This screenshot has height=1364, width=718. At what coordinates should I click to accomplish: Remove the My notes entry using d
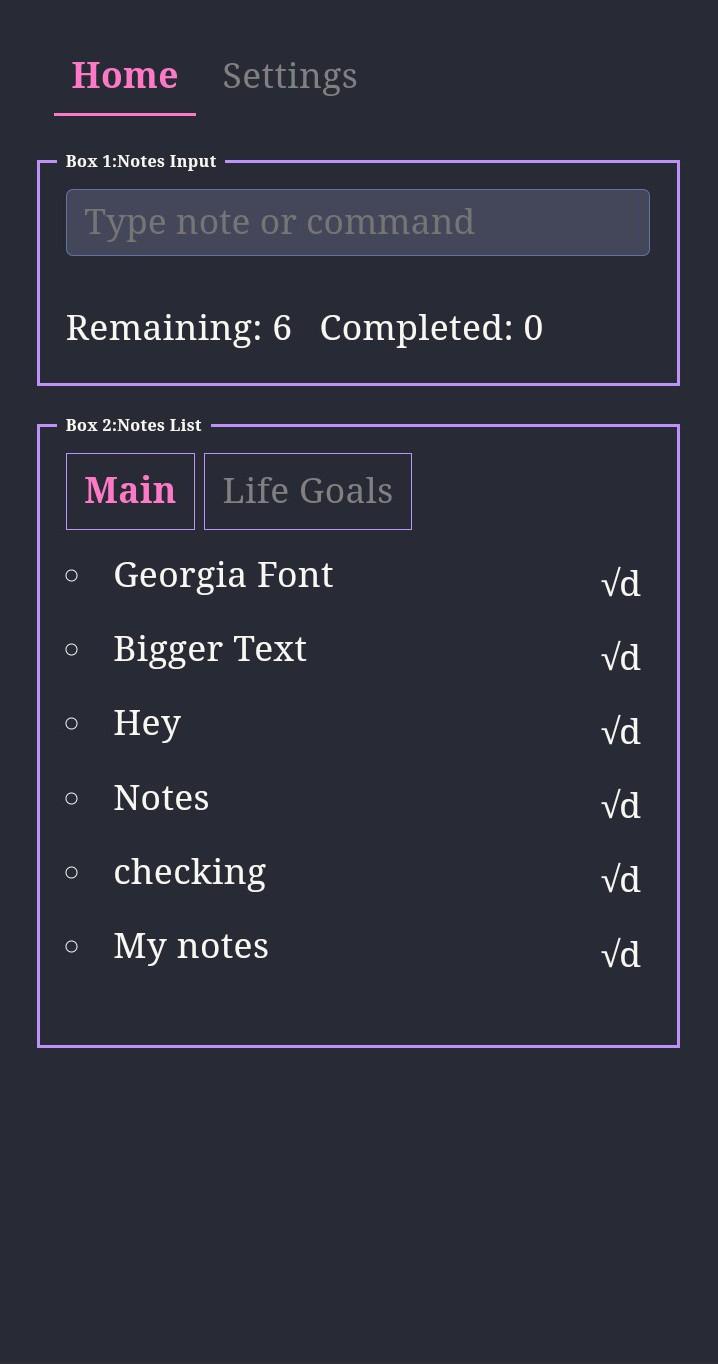[x=631, y=955]
